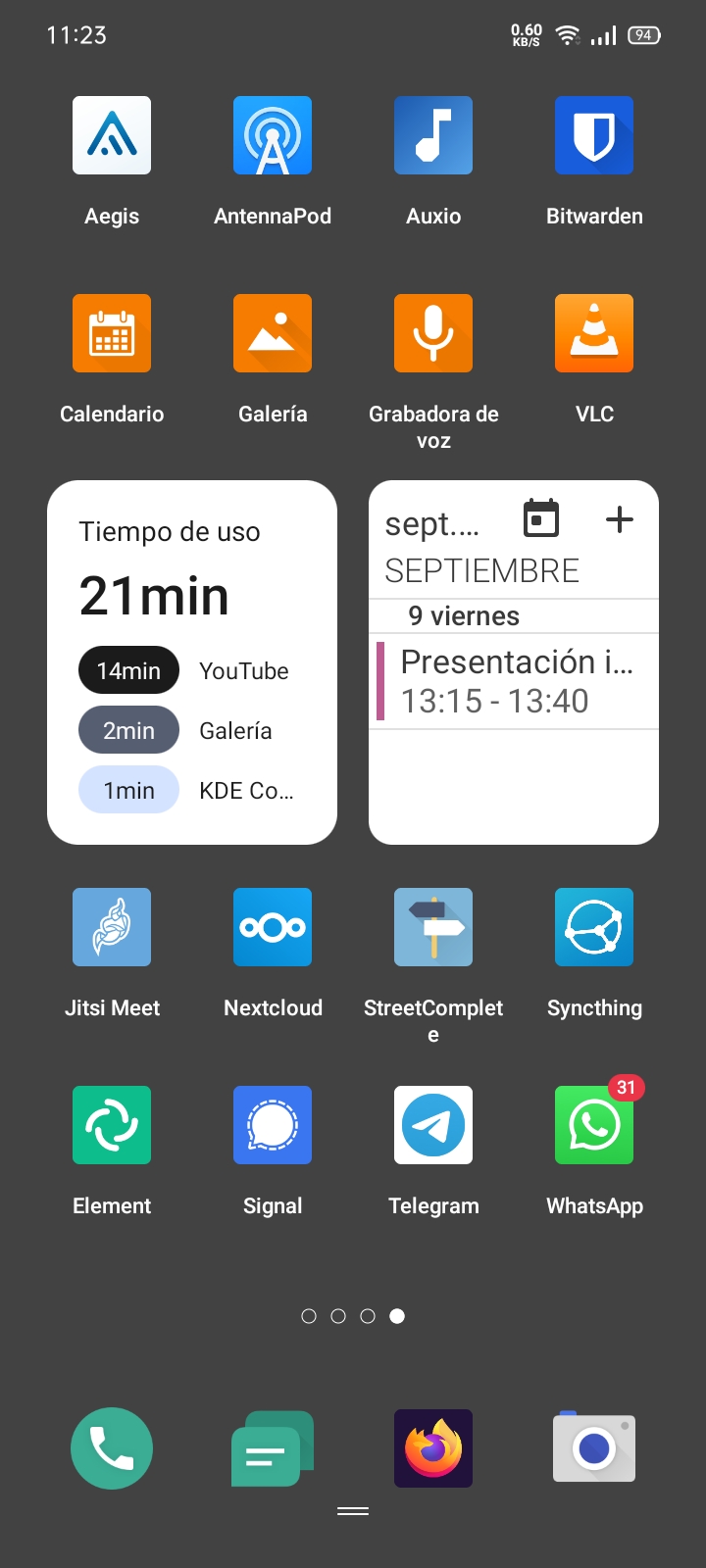Select the first home screen page dot
This screenshot has height=1568, width=706.
[309, 1317]
